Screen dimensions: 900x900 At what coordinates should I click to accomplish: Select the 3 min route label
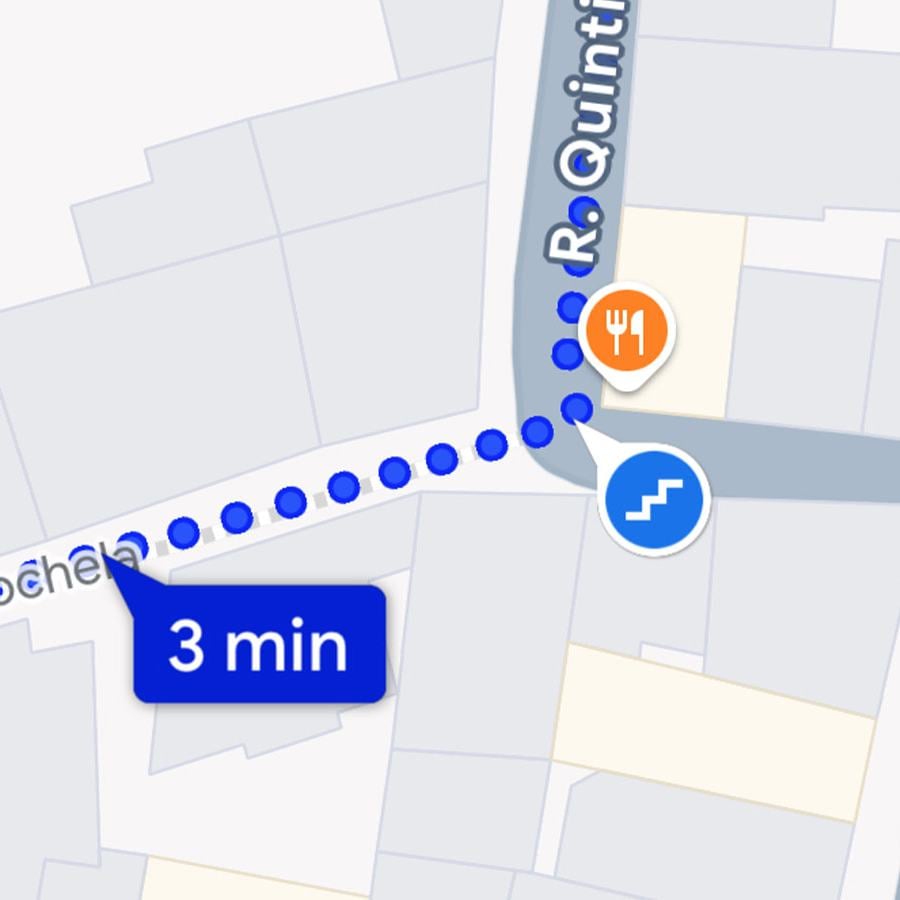point(259,645)
